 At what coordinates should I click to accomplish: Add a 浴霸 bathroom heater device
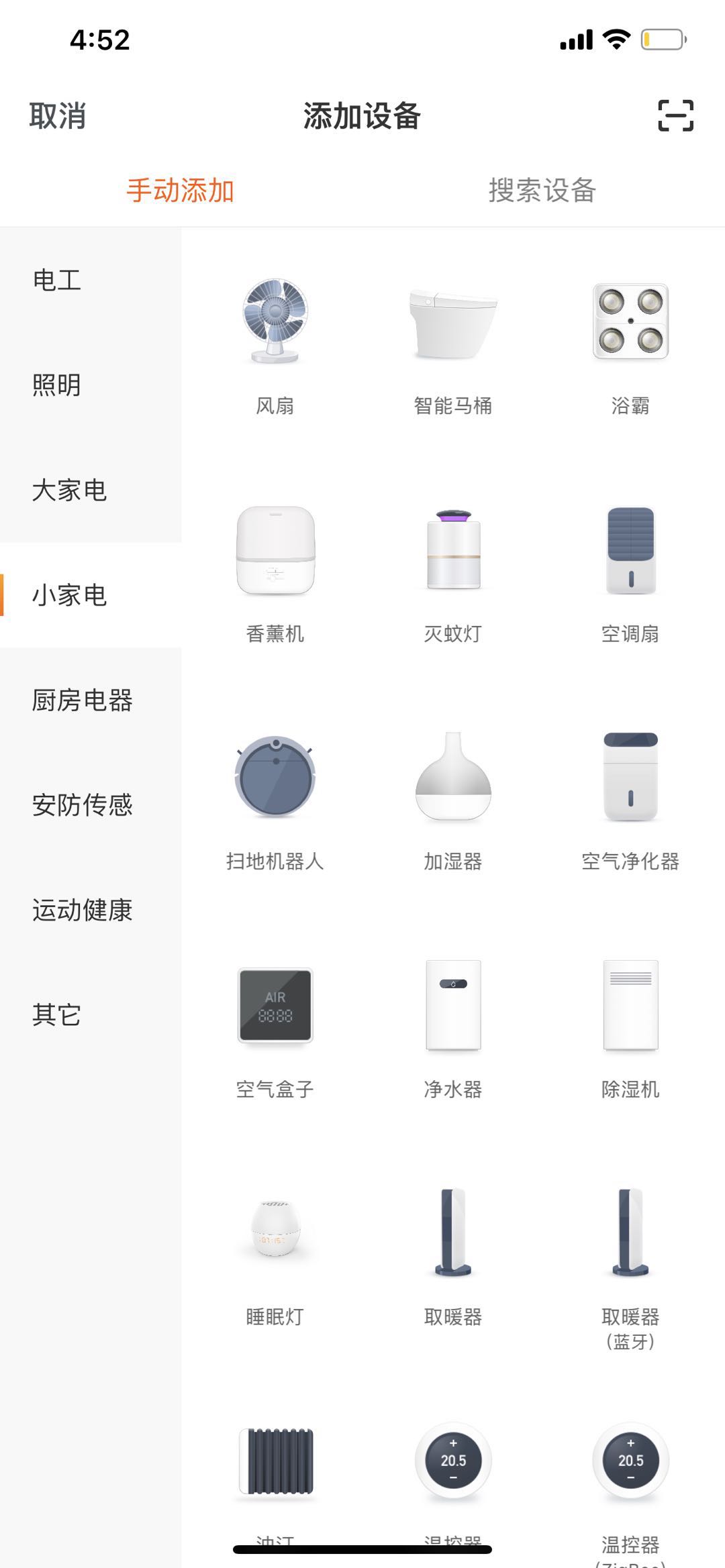tap(630, 322)
